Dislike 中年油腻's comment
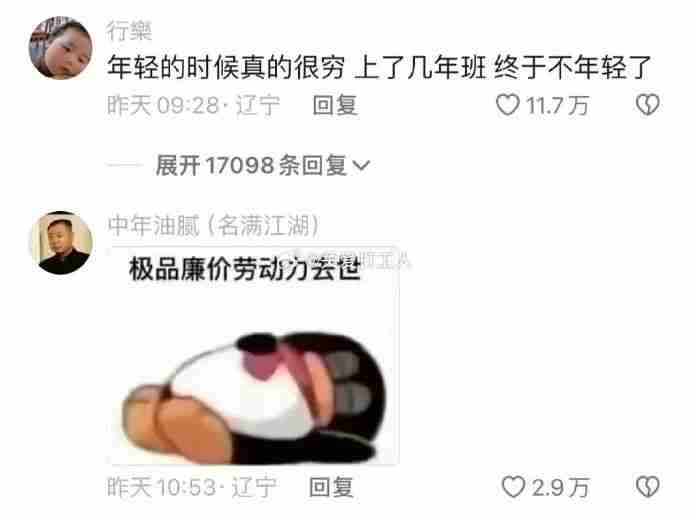This screenshot has width=690, height=518. click(x=648, y=487)
